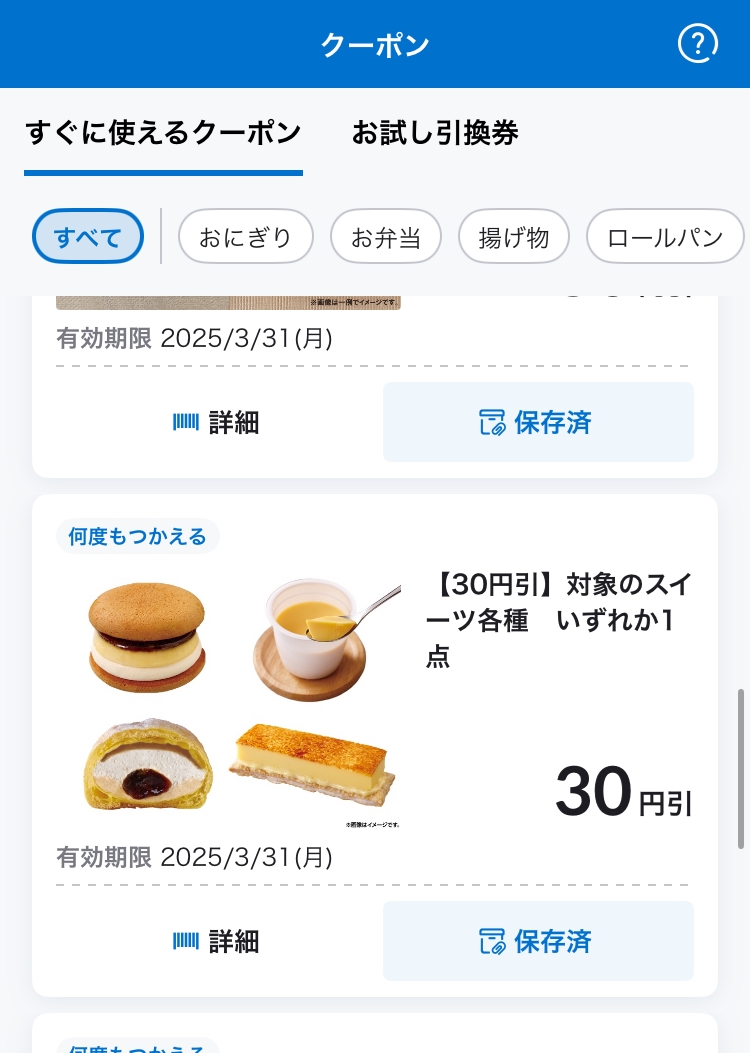
Task: Select the すぐに使えるクーポン tab
Action: pyautogui.click(x=163, y=133)
